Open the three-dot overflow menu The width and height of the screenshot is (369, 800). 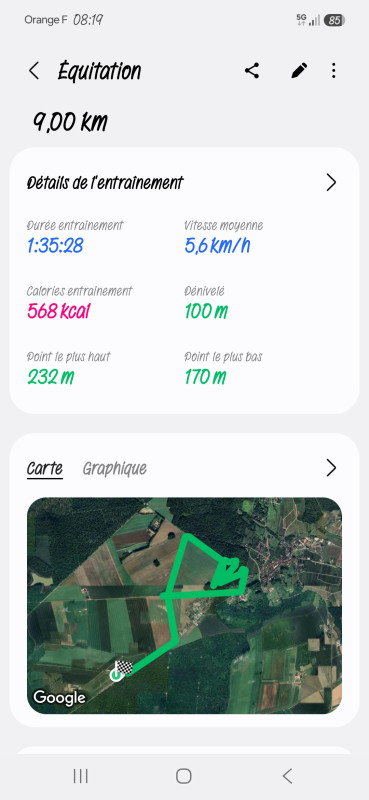(333, 70)
